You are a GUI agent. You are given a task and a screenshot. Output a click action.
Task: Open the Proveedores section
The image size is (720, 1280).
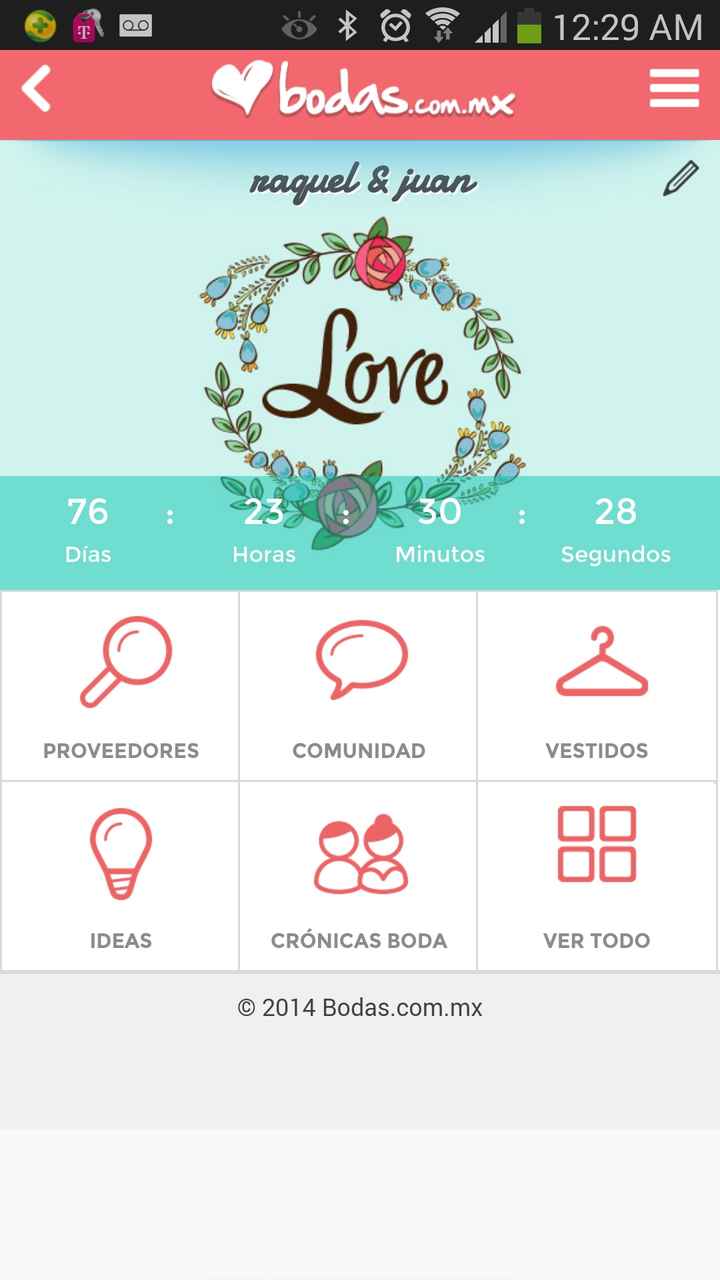pos(119,750)
